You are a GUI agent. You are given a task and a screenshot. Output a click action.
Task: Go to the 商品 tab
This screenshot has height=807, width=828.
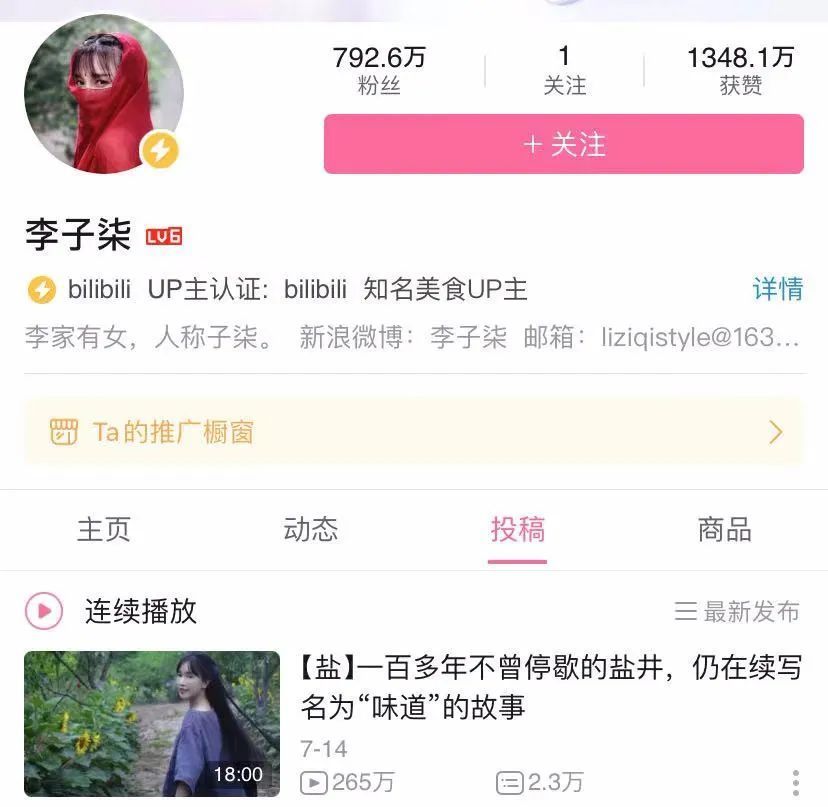(x=724, y=529)
